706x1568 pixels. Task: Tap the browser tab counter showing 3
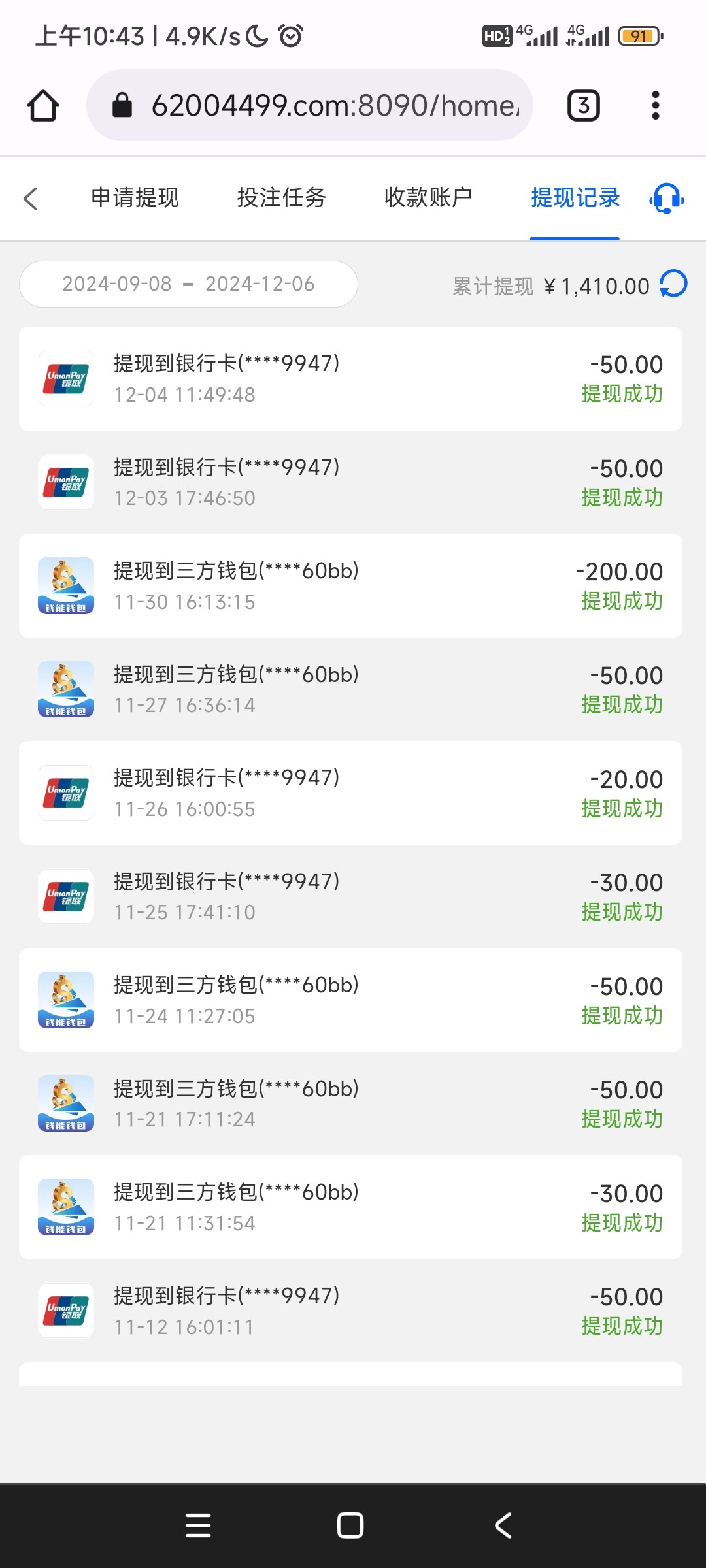click(x=582, y=105)
